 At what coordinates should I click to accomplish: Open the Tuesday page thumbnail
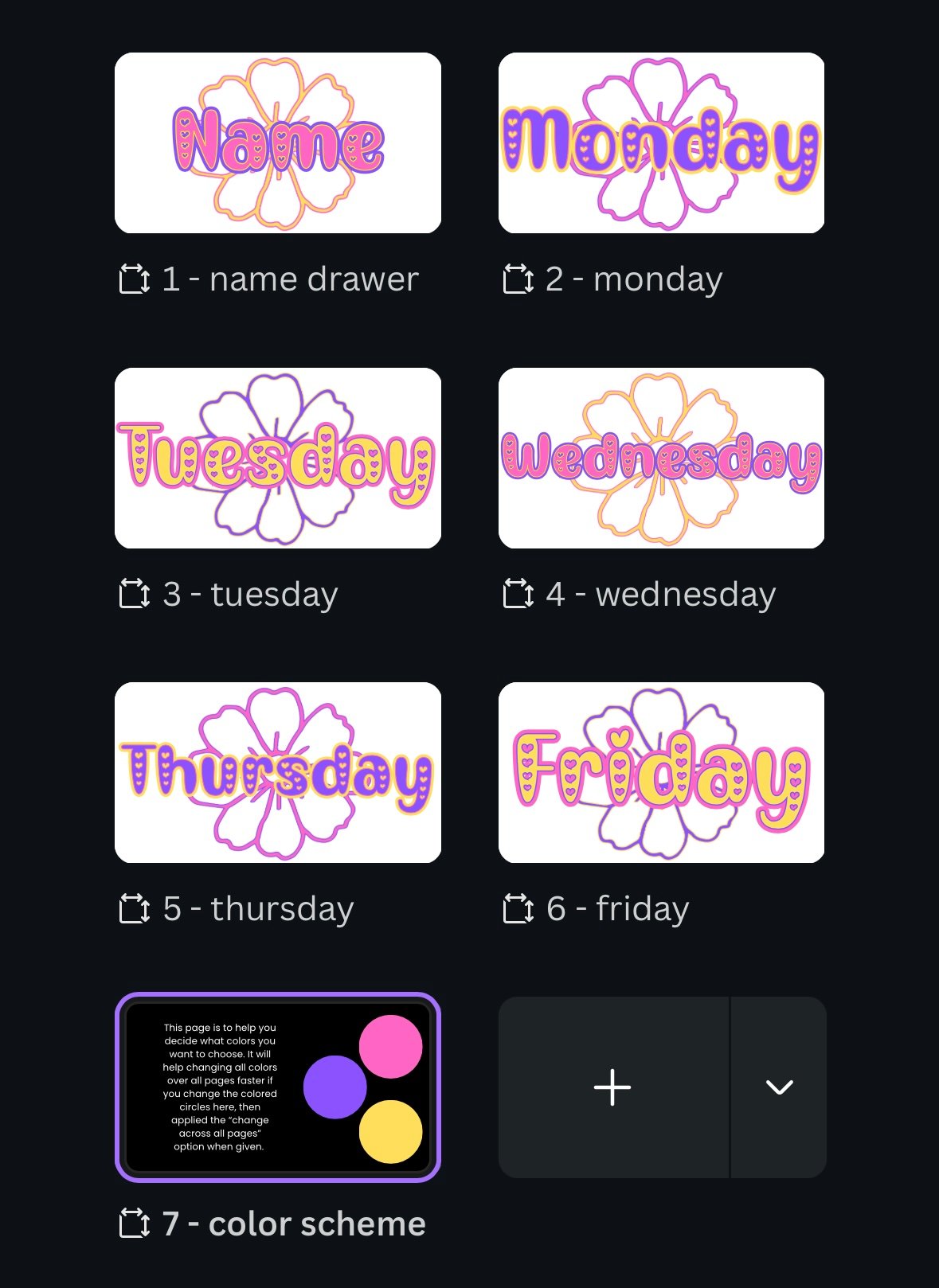coord(278,458)
